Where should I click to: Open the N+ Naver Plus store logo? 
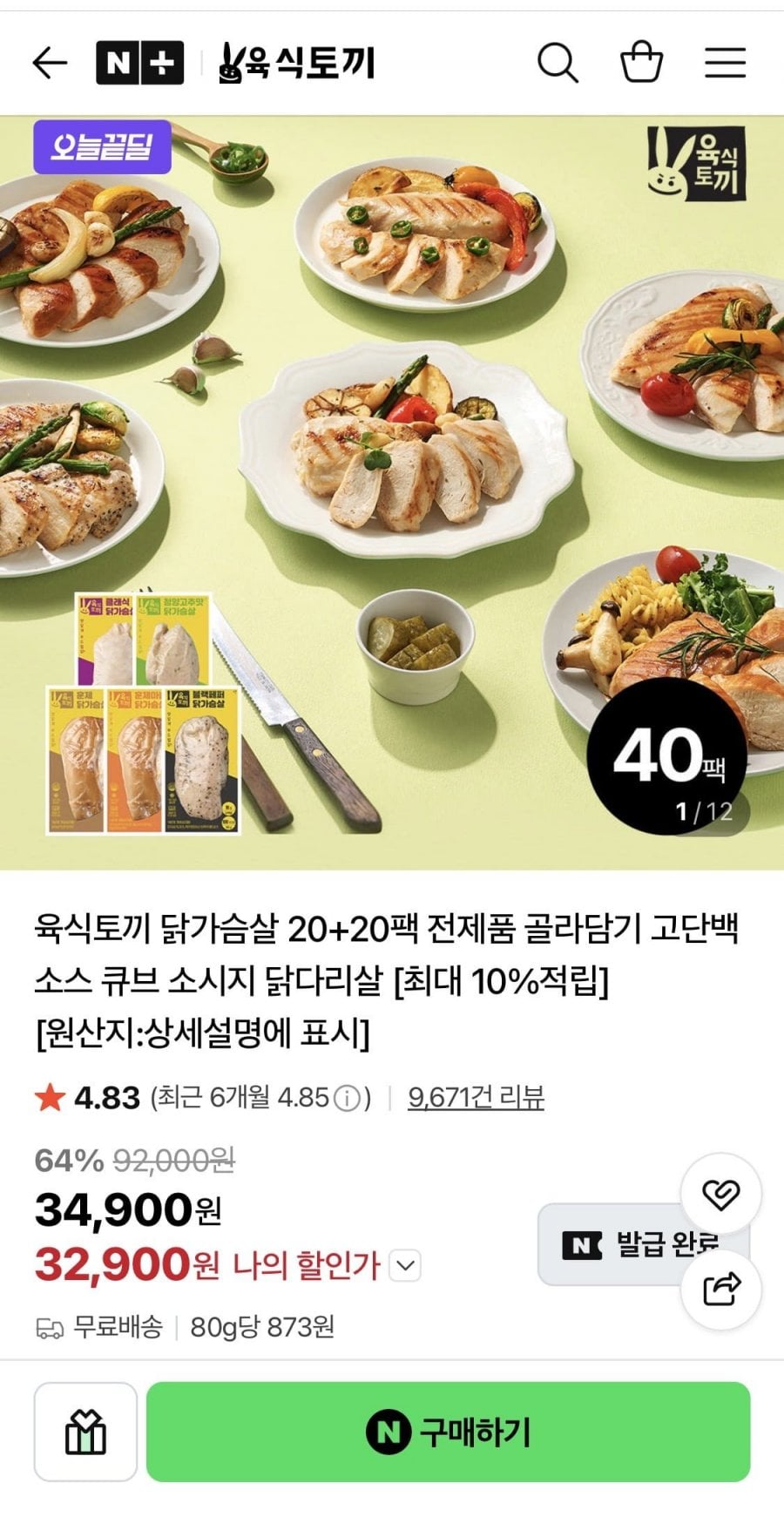pyautogui.click(x=139, y=63)
